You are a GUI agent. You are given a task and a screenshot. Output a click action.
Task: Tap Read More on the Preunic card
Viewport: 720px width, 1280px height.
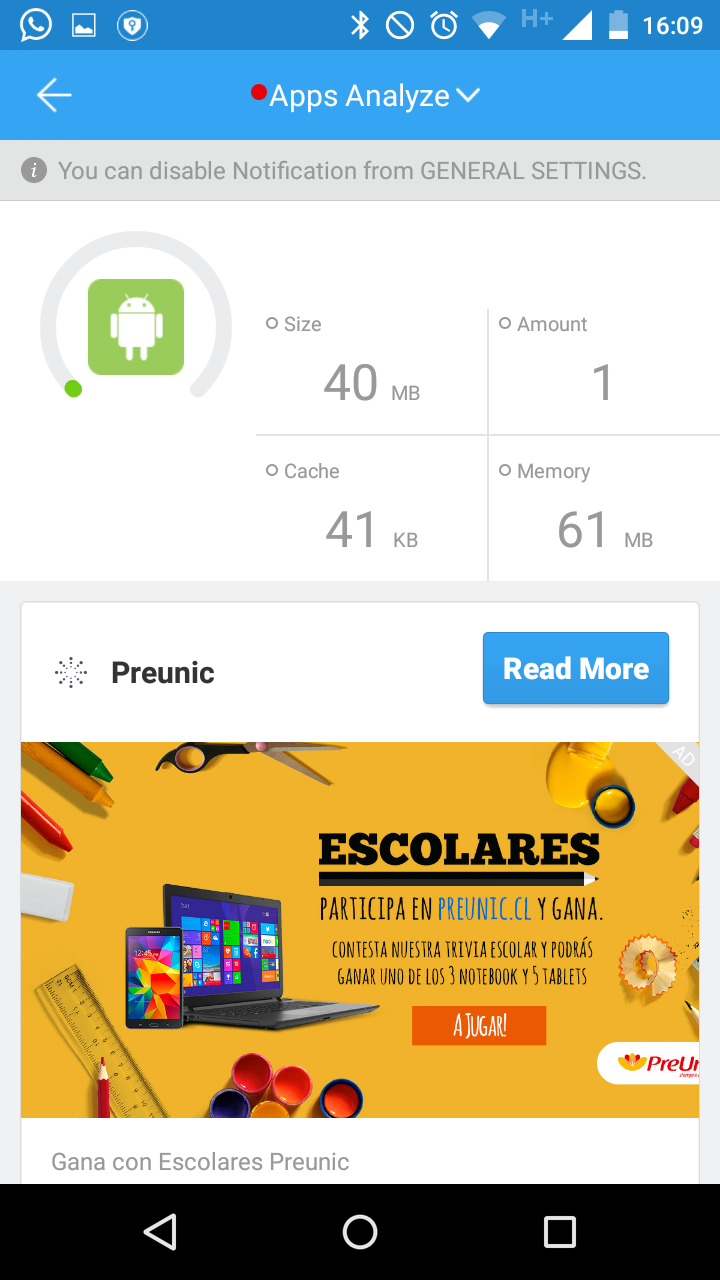[576, 668]
